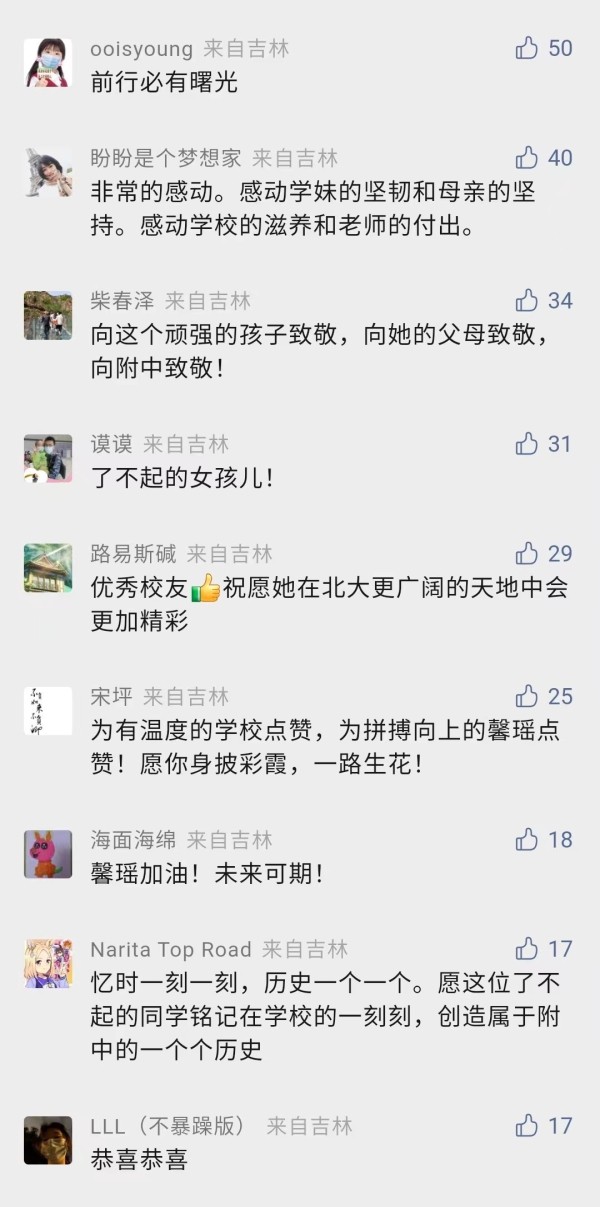This screenshot has height=1207, width=600.
Task: Open 盼盼是个梦想家's profile avatar
Action: coord(48,172)
